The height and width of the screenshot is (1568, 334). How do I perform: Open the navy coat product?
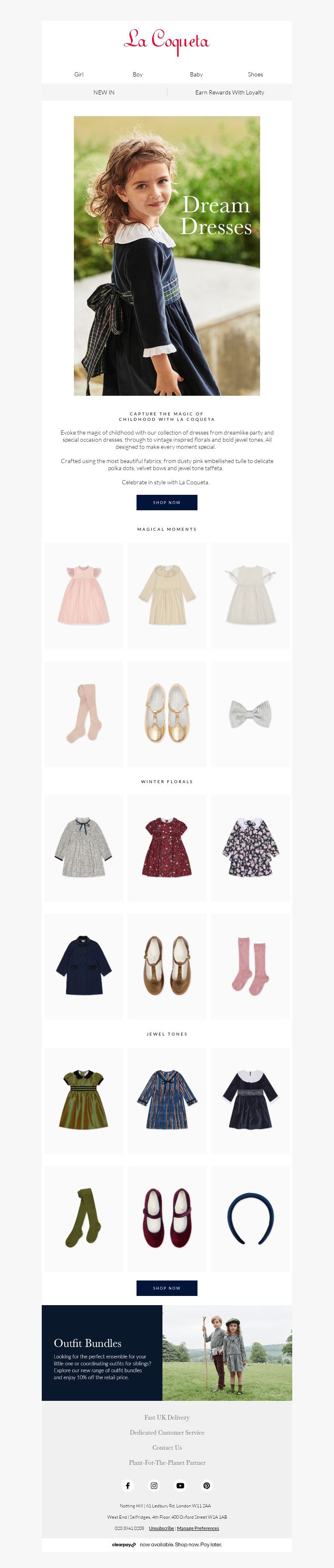(83, 965)
